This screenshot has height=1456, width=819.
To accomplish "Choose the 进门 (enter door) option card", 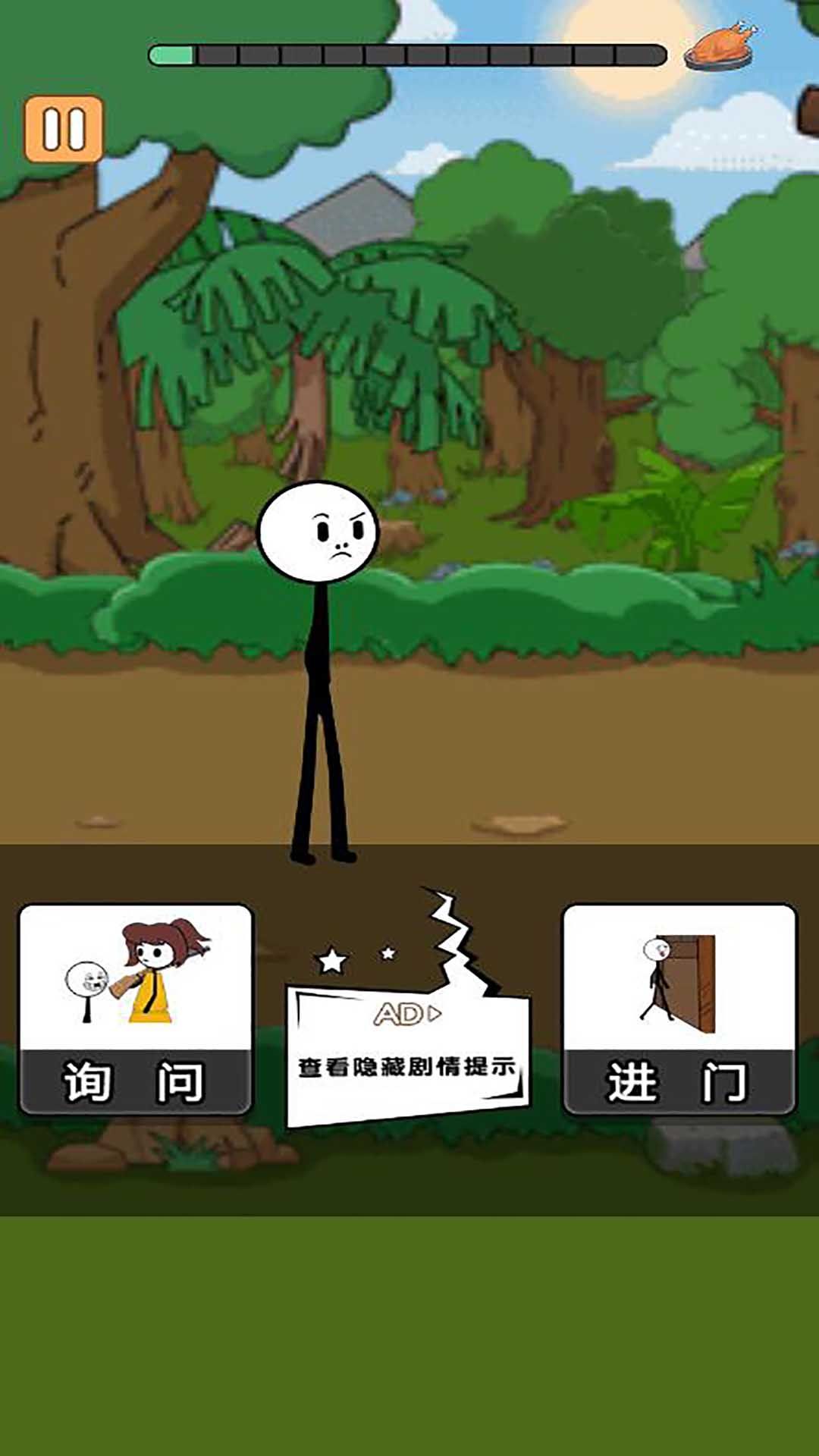I will [x=679, y=1009].
